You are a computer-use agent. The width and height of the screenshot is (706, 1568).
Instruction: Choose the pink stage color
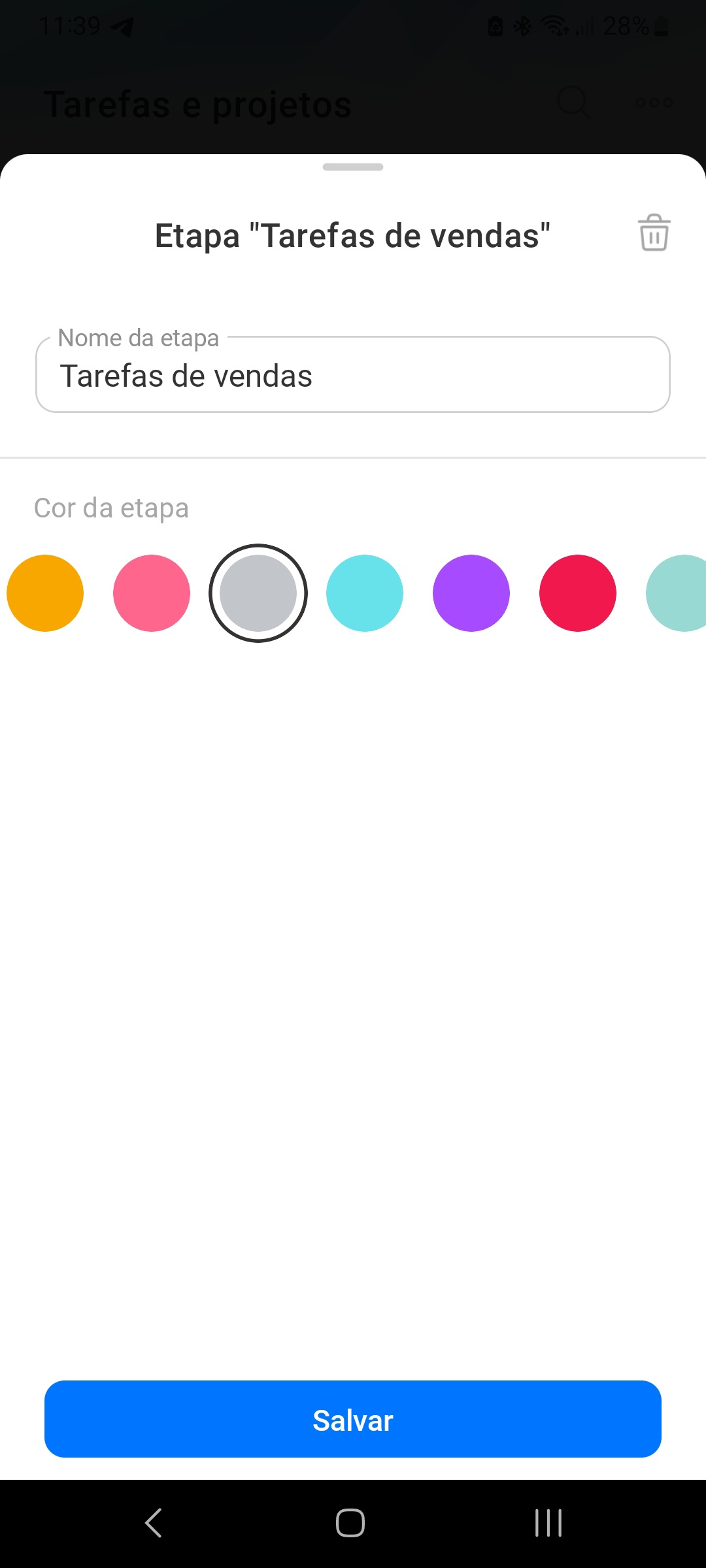152,593
